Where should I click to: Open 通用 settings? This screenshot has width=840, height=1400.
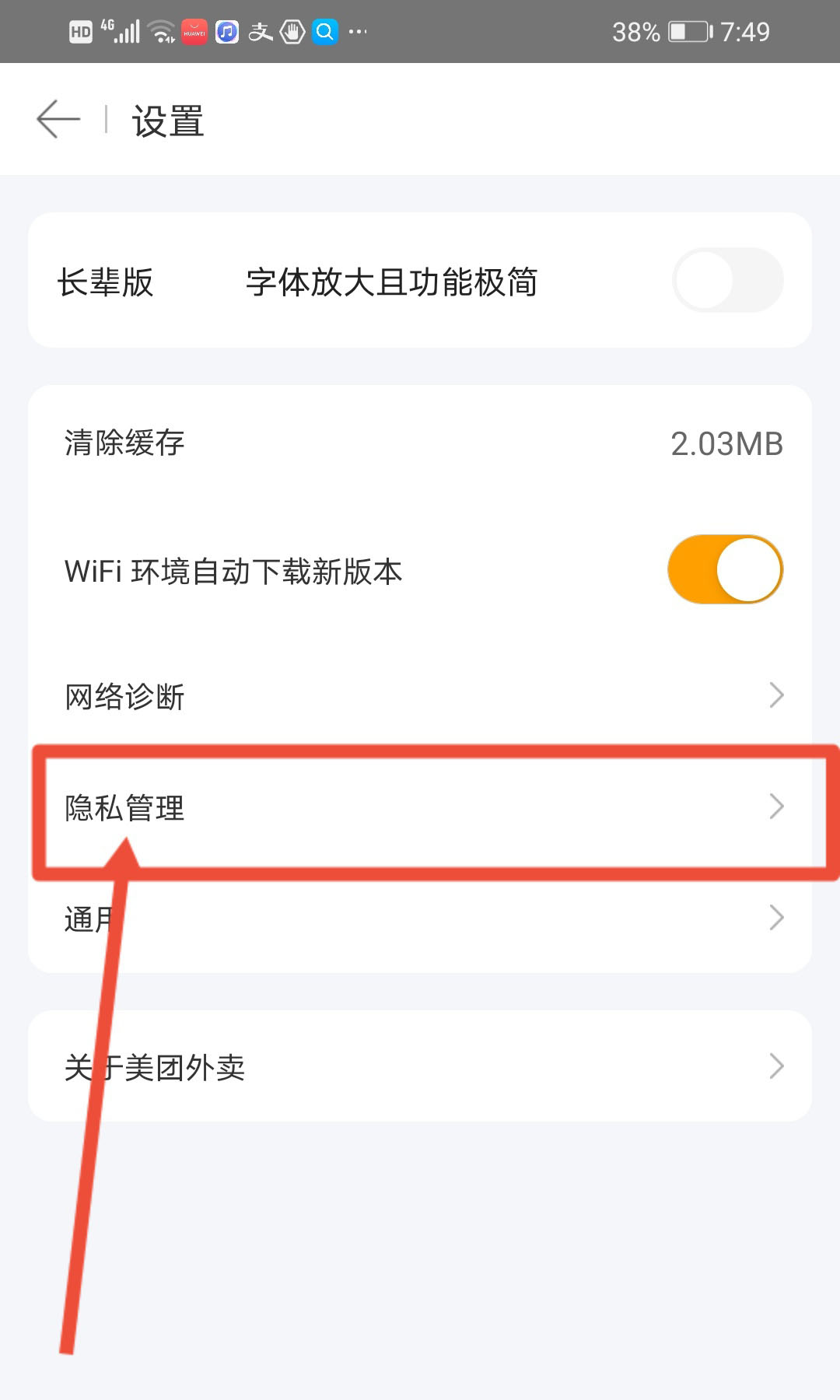pos(420,919)
